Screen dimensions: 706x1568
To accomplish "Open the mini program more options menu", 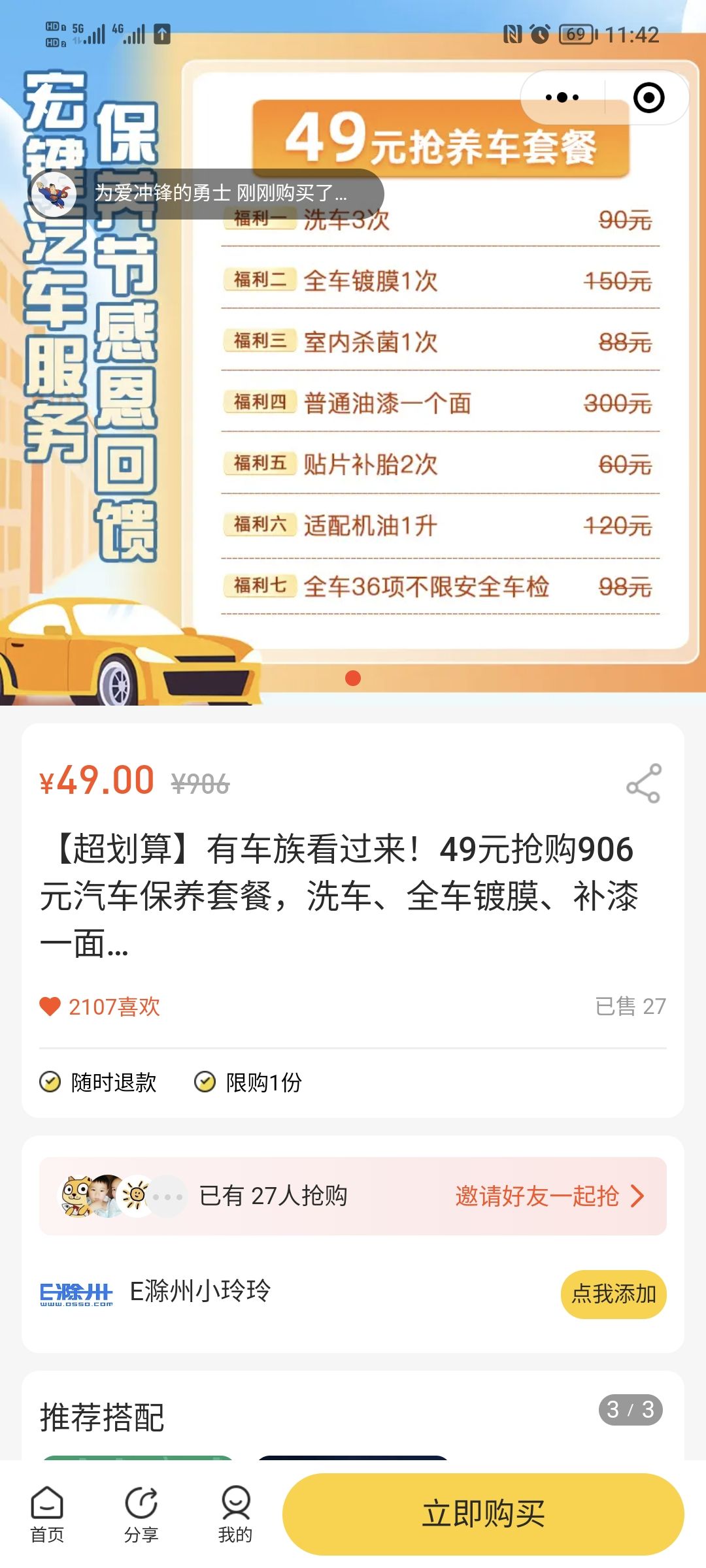I will (x=562, y=98).
